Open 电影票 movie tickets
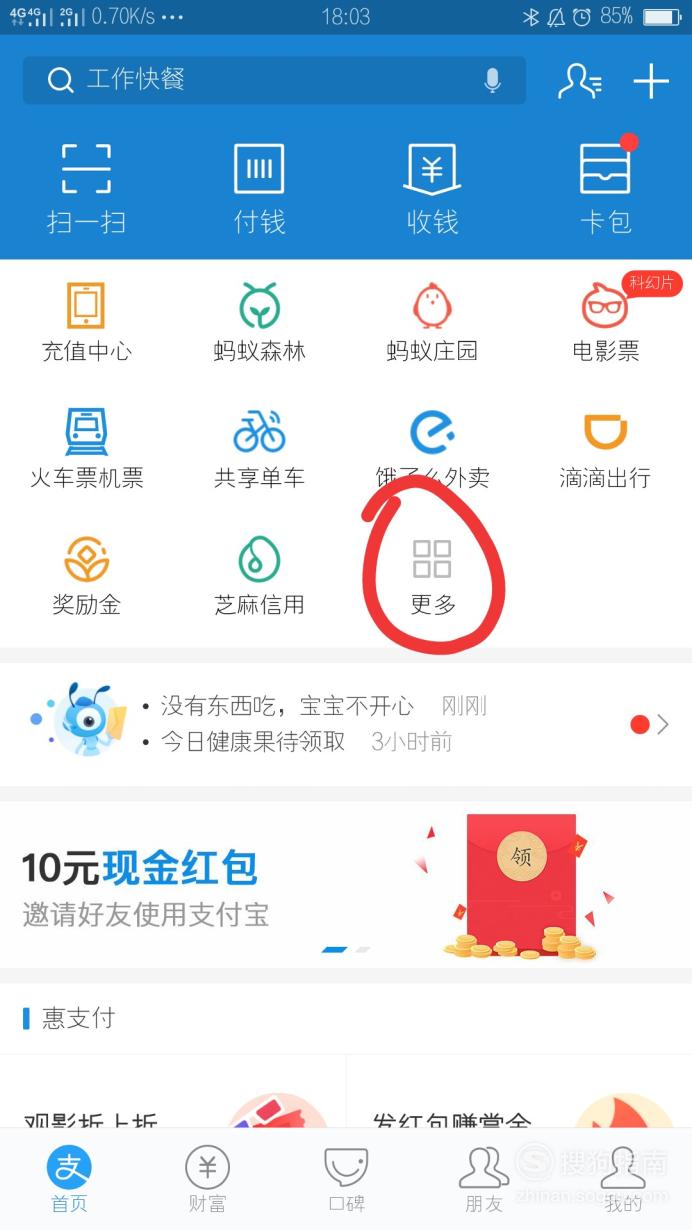Screen dimensions: 692x1230 pos(606,322)
